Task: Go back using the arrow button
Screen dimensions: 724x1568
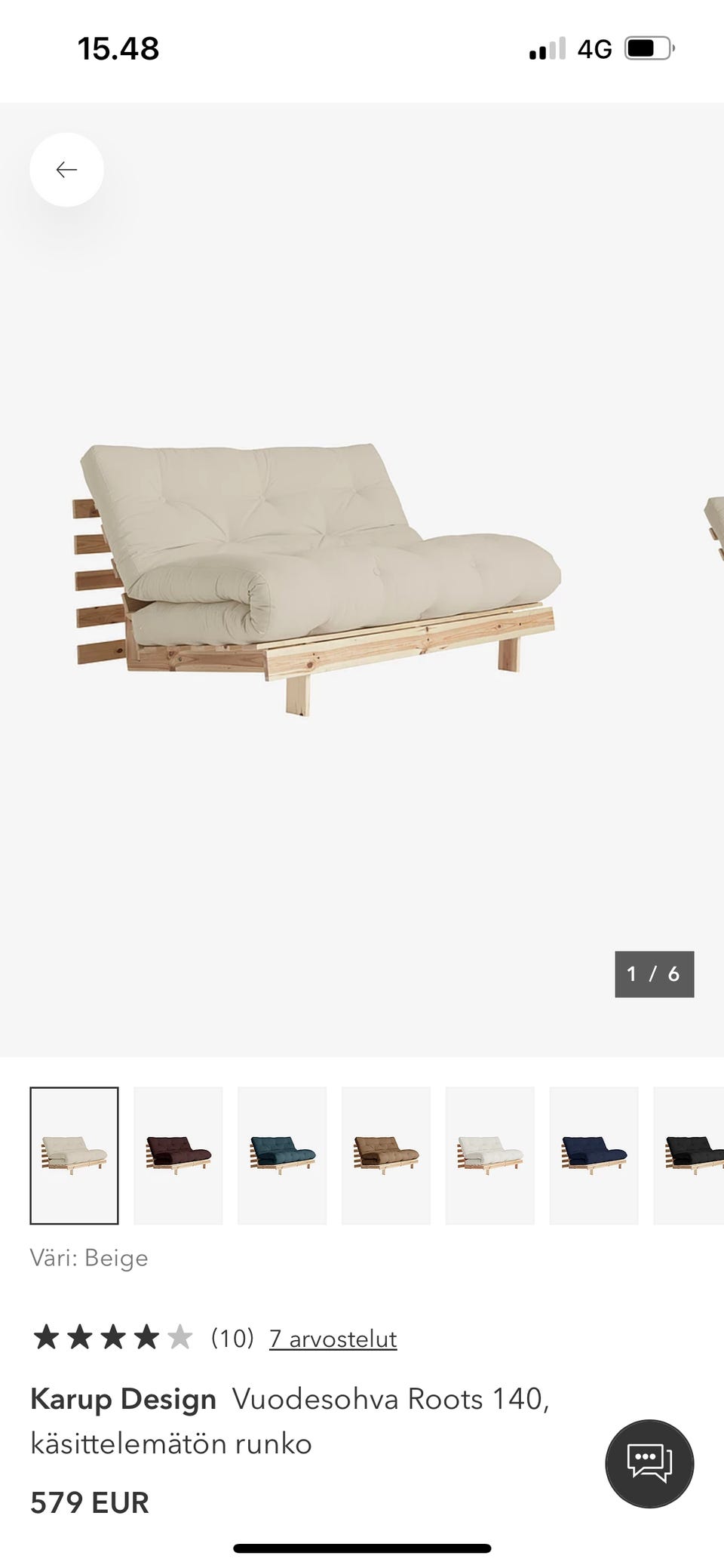Action: tap(66, 170)
